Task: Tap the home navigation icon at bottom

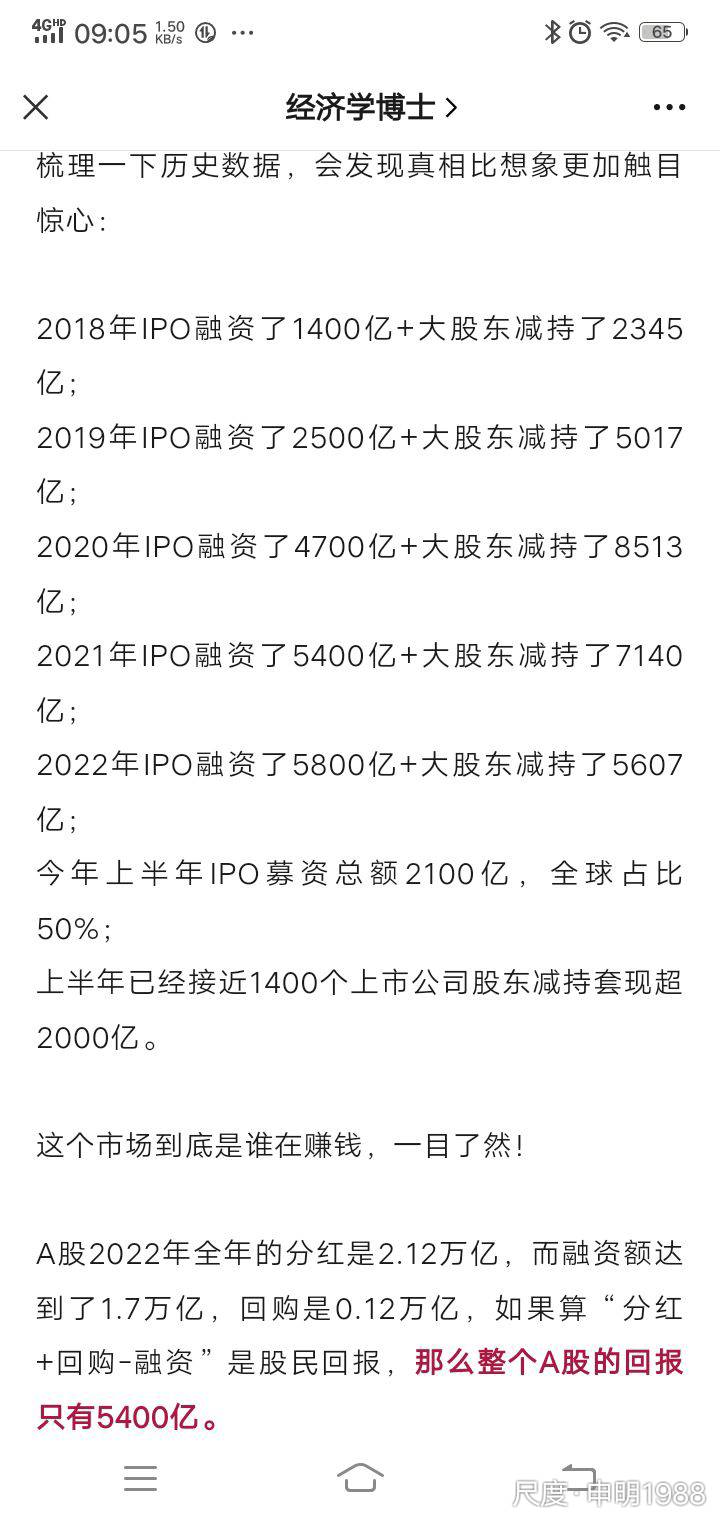Action: point(360,1479)
